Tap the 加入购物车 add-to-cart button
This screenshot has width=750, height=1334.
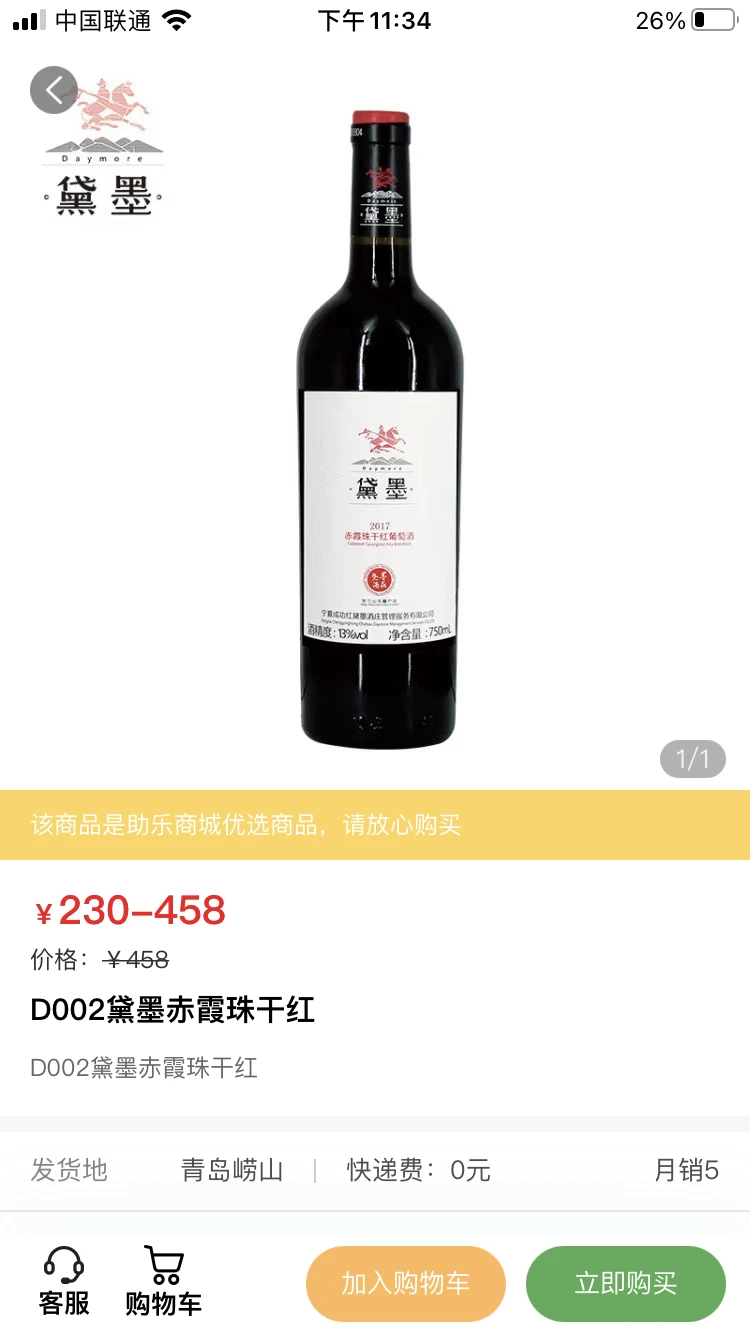tap(406, 1283)
